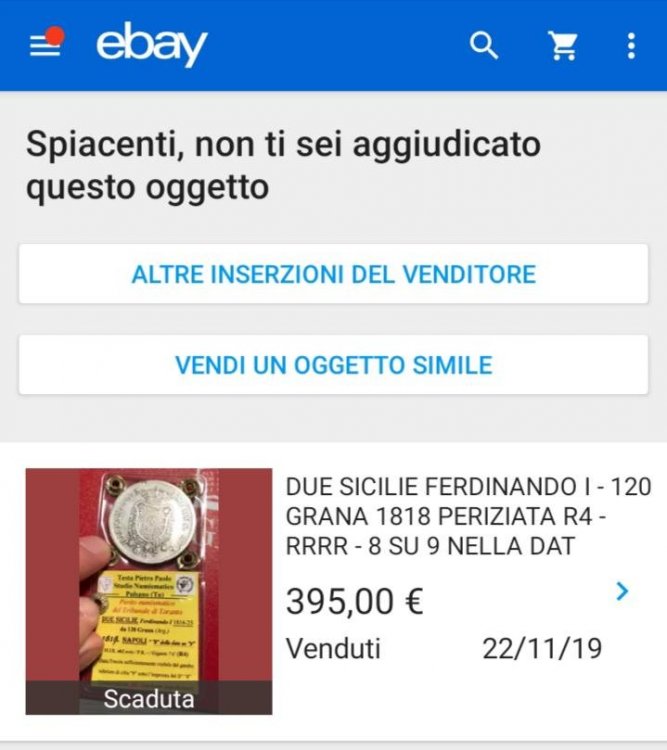
Task: Select Vendi un oggetto simile
Action: tap(333, 365)
